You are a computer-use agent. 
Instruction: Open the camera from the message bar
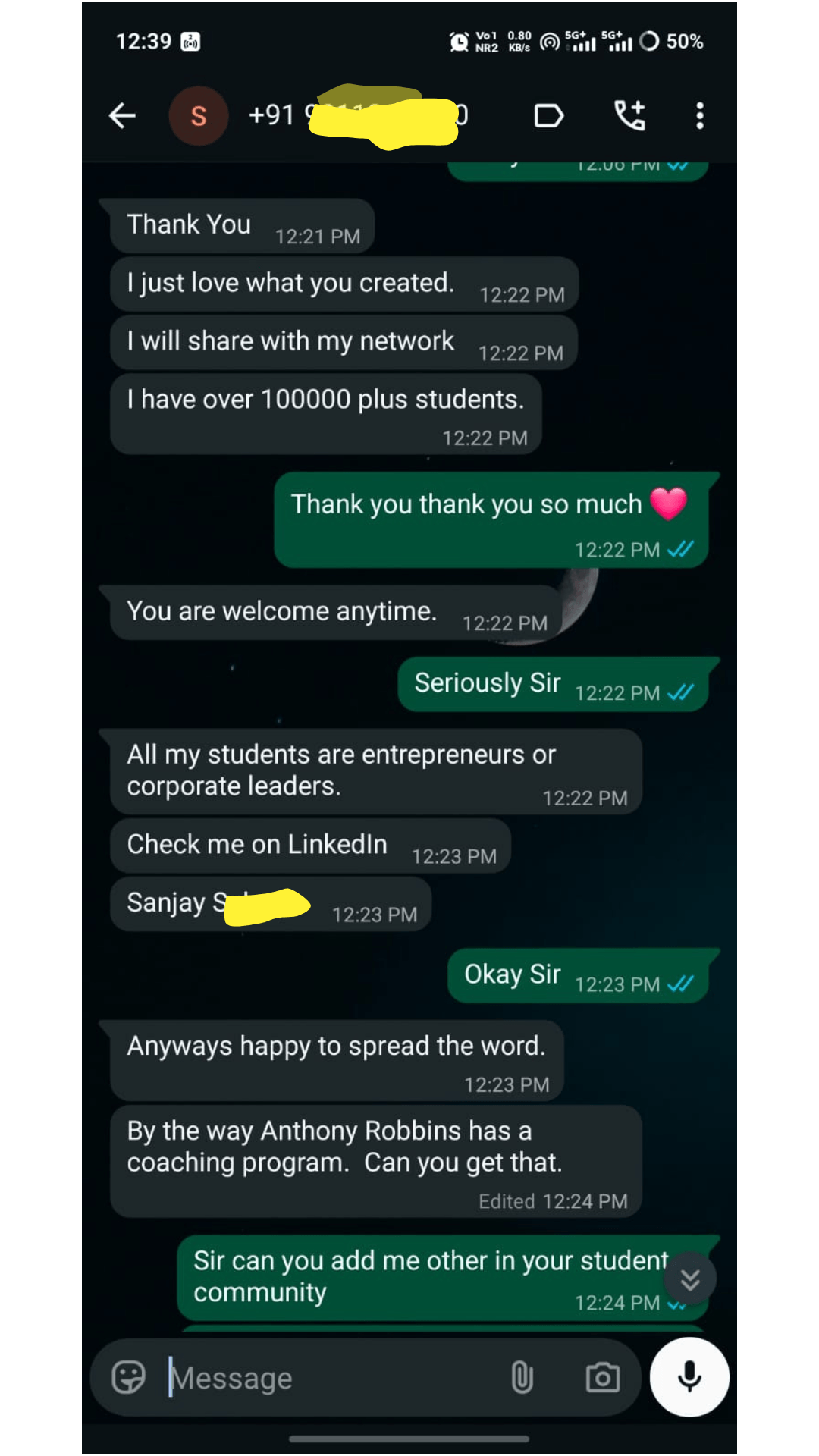(x=603, y=1377)
